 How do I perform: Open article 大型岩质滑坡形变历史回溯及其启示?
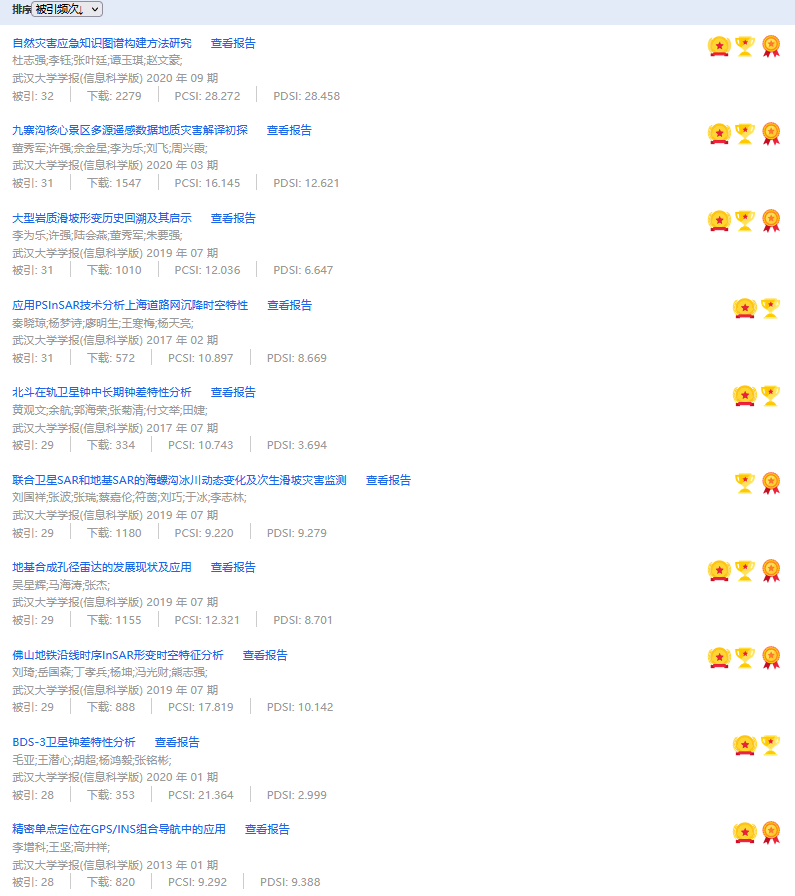click(x=102, y=218)
